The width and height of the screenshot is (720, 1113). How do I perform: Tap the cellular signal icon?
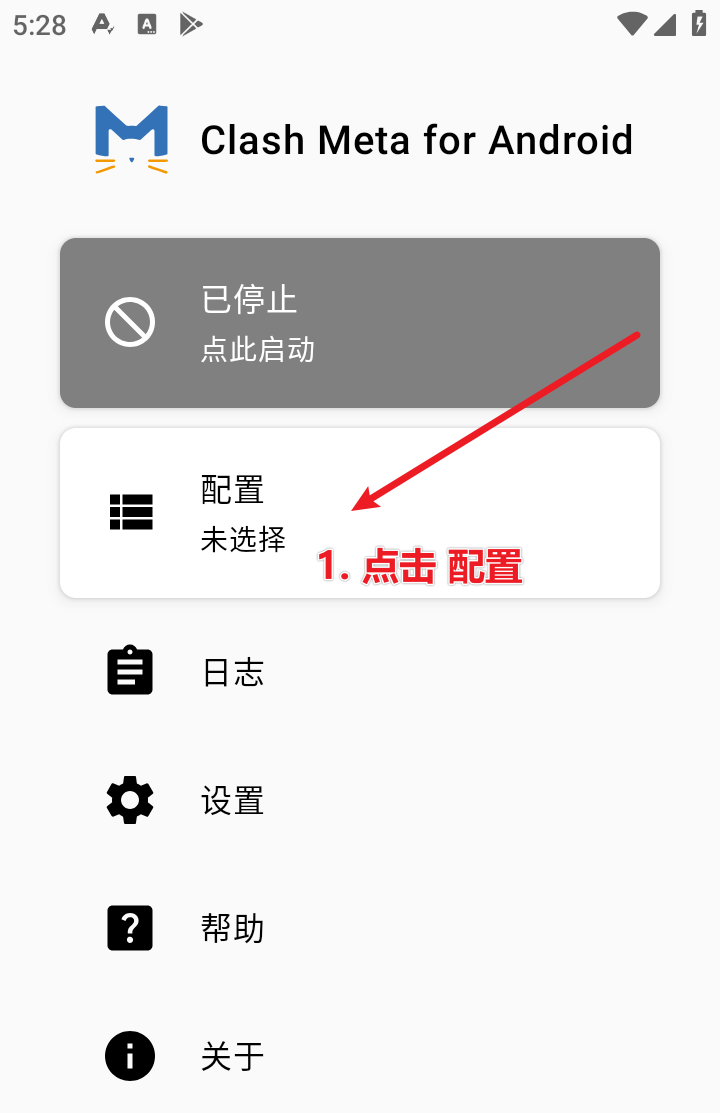point(666,25)
